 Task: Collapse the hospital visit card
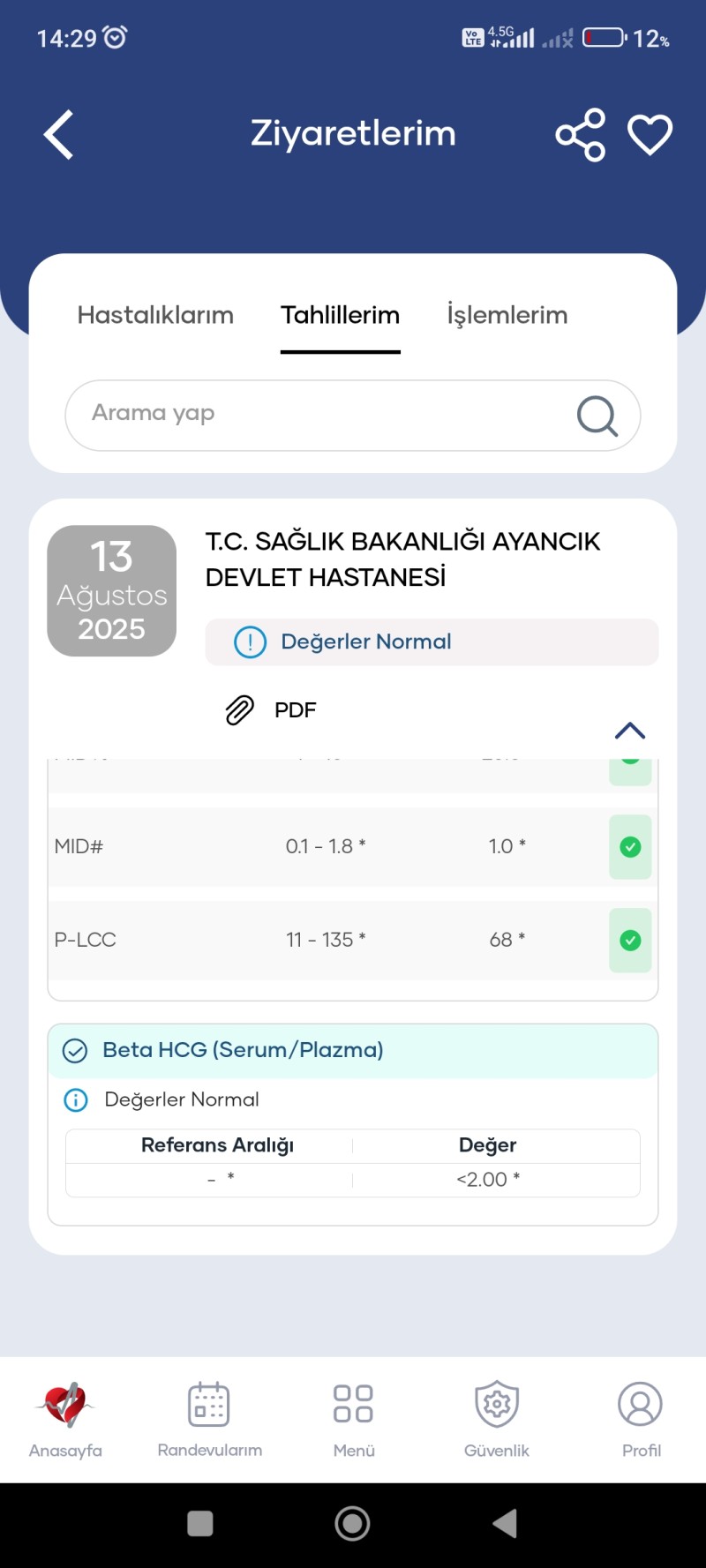tap(629, 731)
